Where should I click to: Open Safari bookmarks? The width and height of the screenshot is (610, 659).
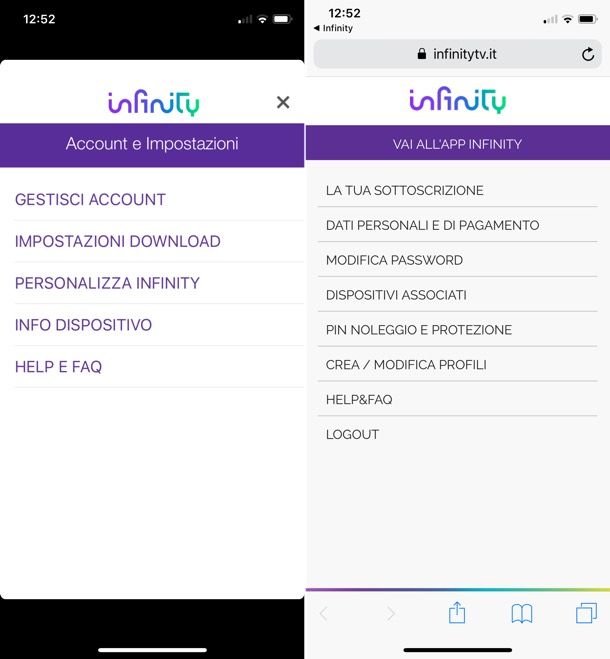521,613
